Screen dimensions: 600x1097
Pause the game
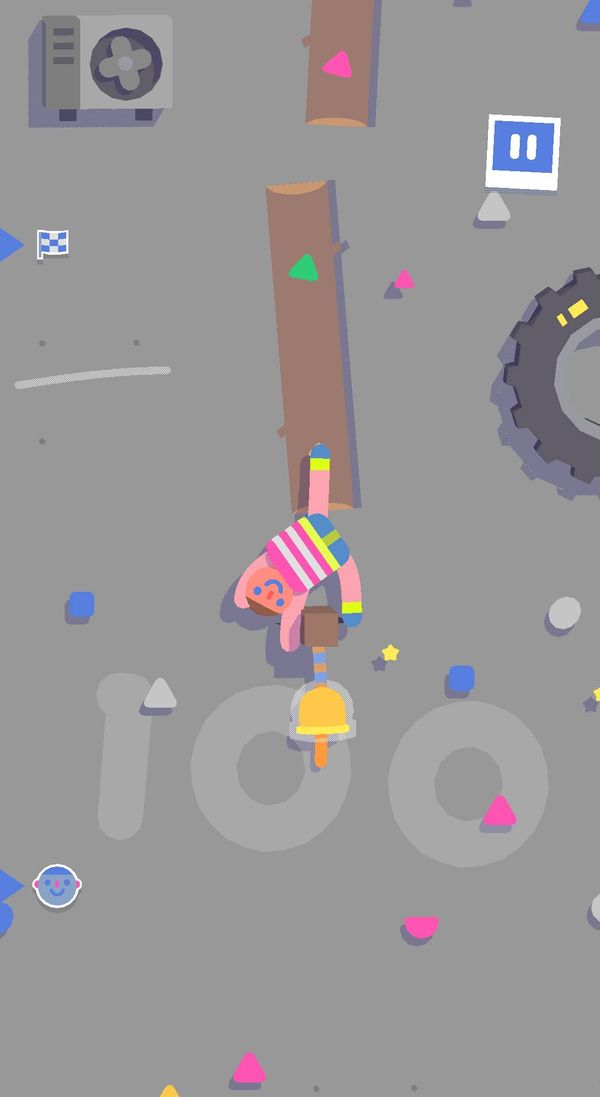523,152
